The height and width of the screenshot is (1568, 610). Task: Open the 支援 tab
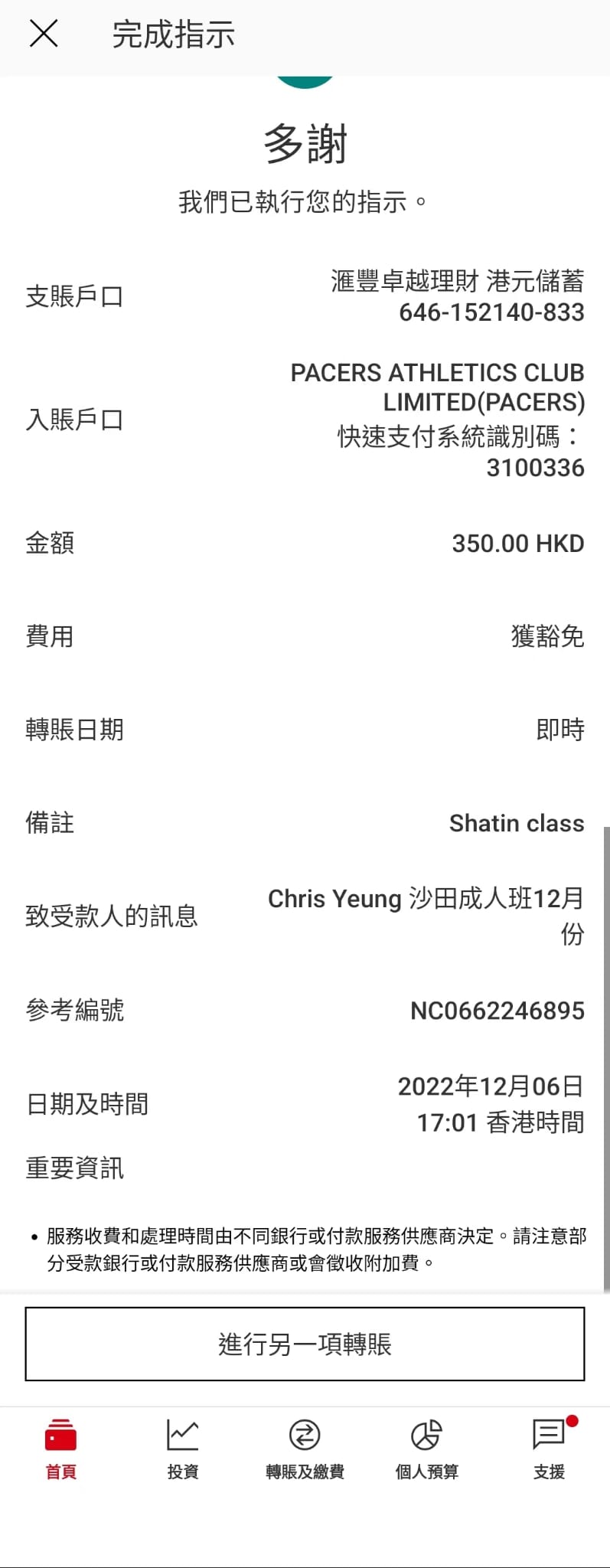tap(549, 1449)
